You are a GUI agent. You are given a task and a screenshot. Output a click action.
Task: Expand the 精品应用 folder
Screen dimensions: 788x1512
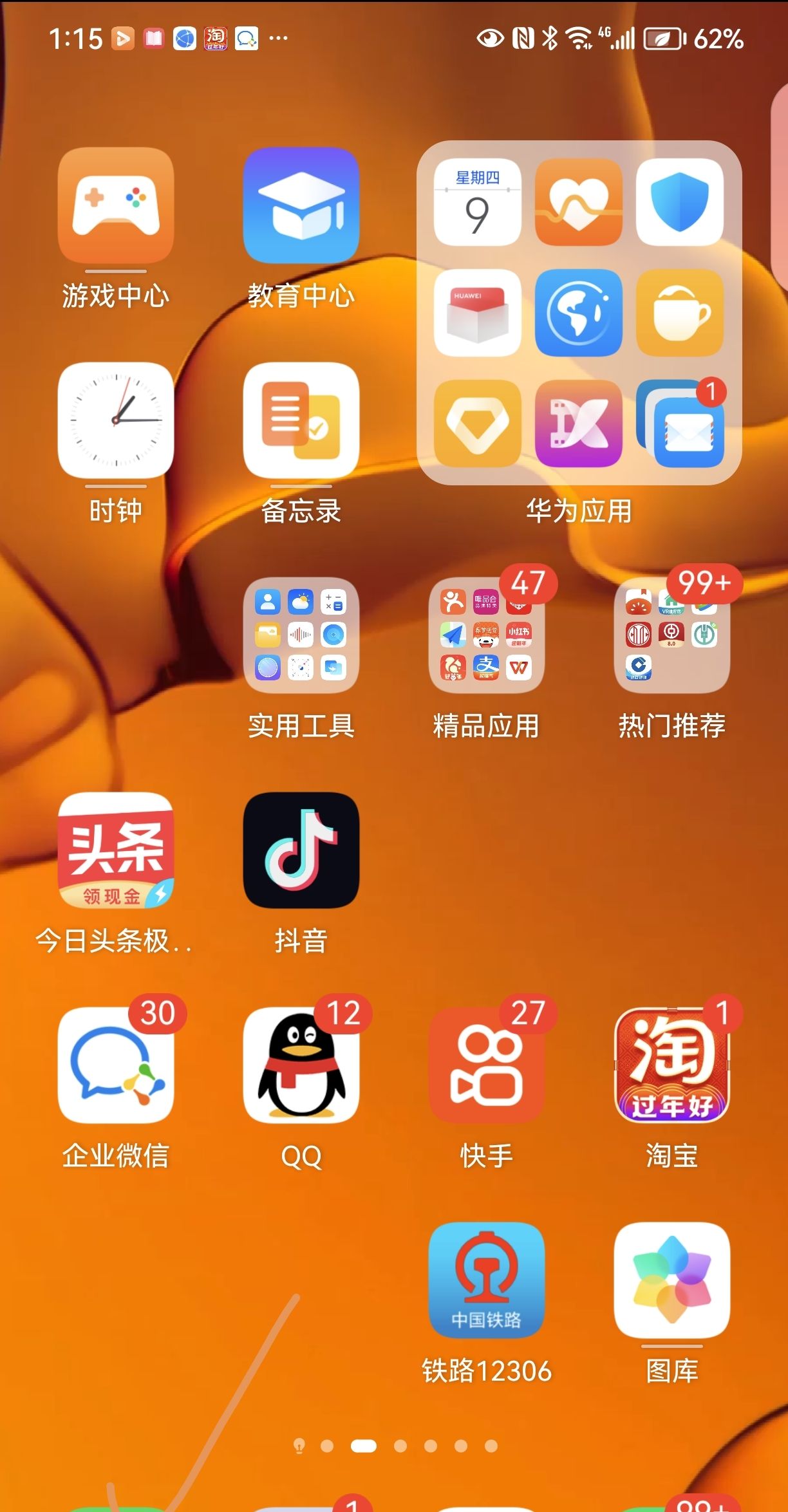coord(486,635)
